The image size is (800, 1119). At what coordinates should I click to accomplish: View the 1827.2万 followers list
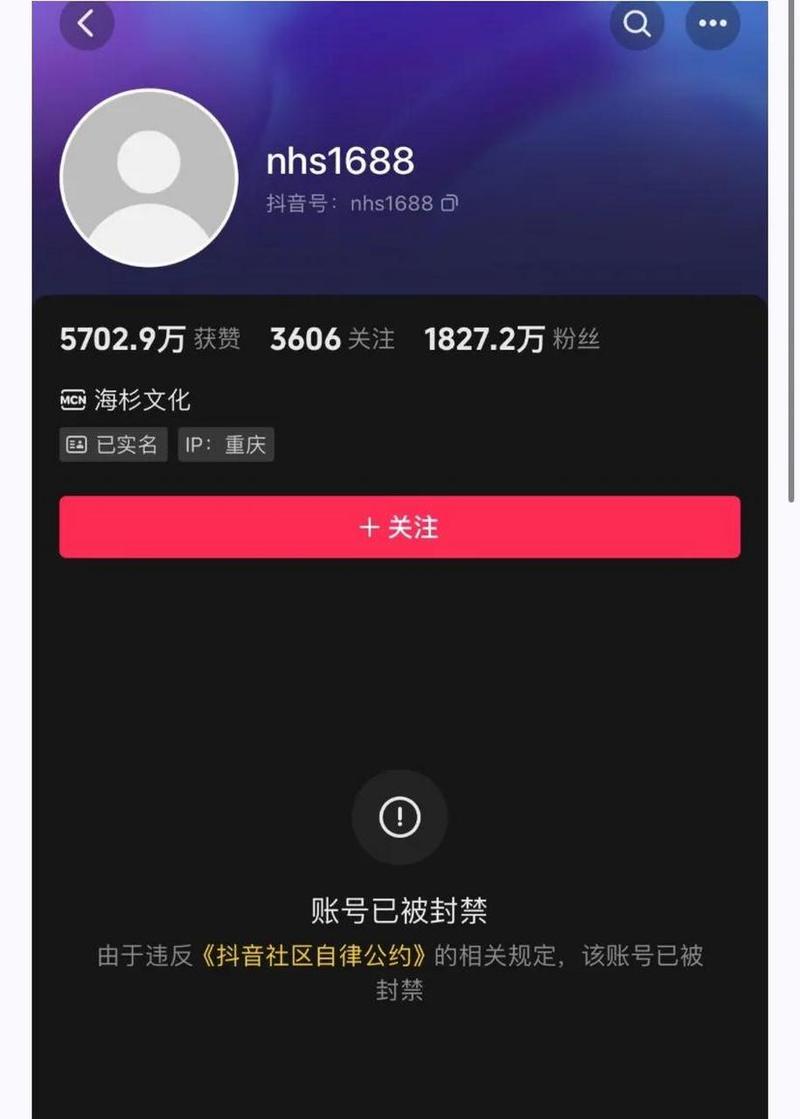(512, 339)
